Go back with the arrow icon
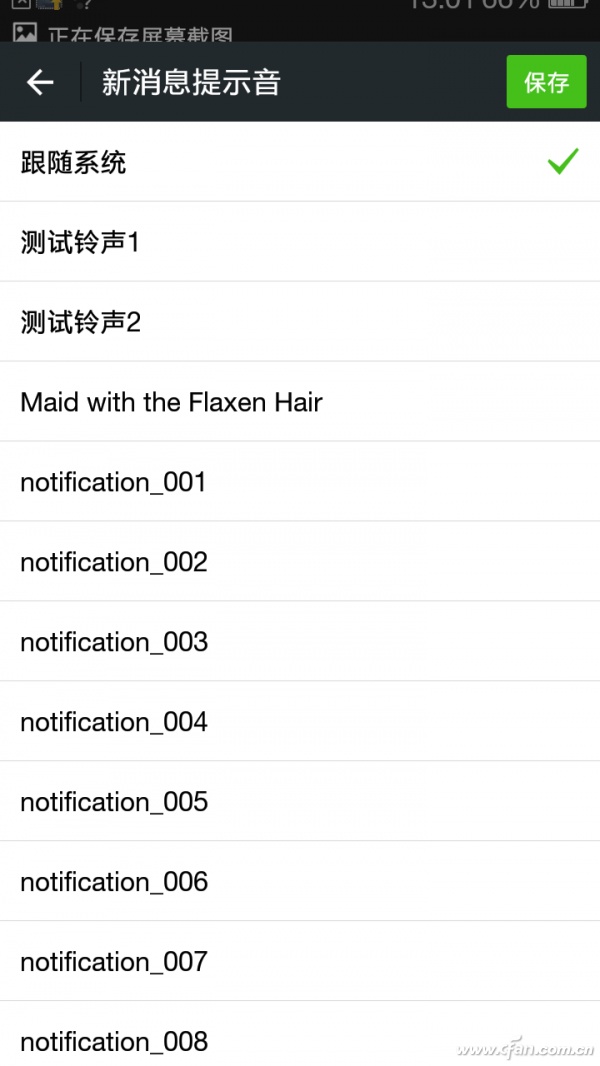The width and height of the screenshot is (600, 1066). (x=40, y=82)
